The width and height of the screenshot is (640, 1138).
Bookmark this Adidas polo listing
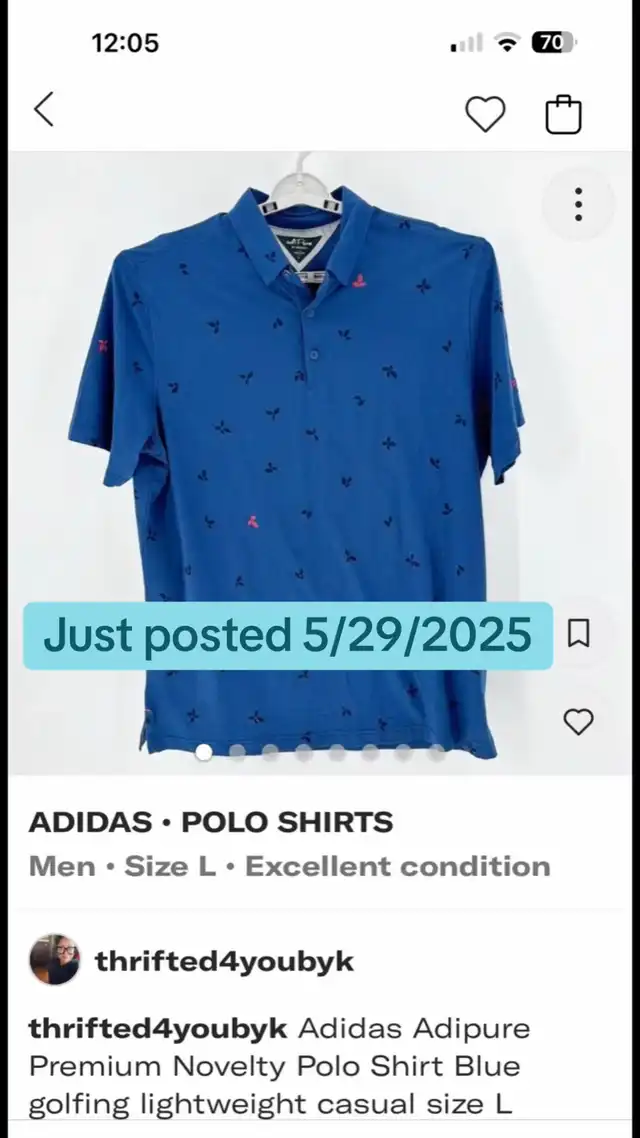tap(578, 633)
